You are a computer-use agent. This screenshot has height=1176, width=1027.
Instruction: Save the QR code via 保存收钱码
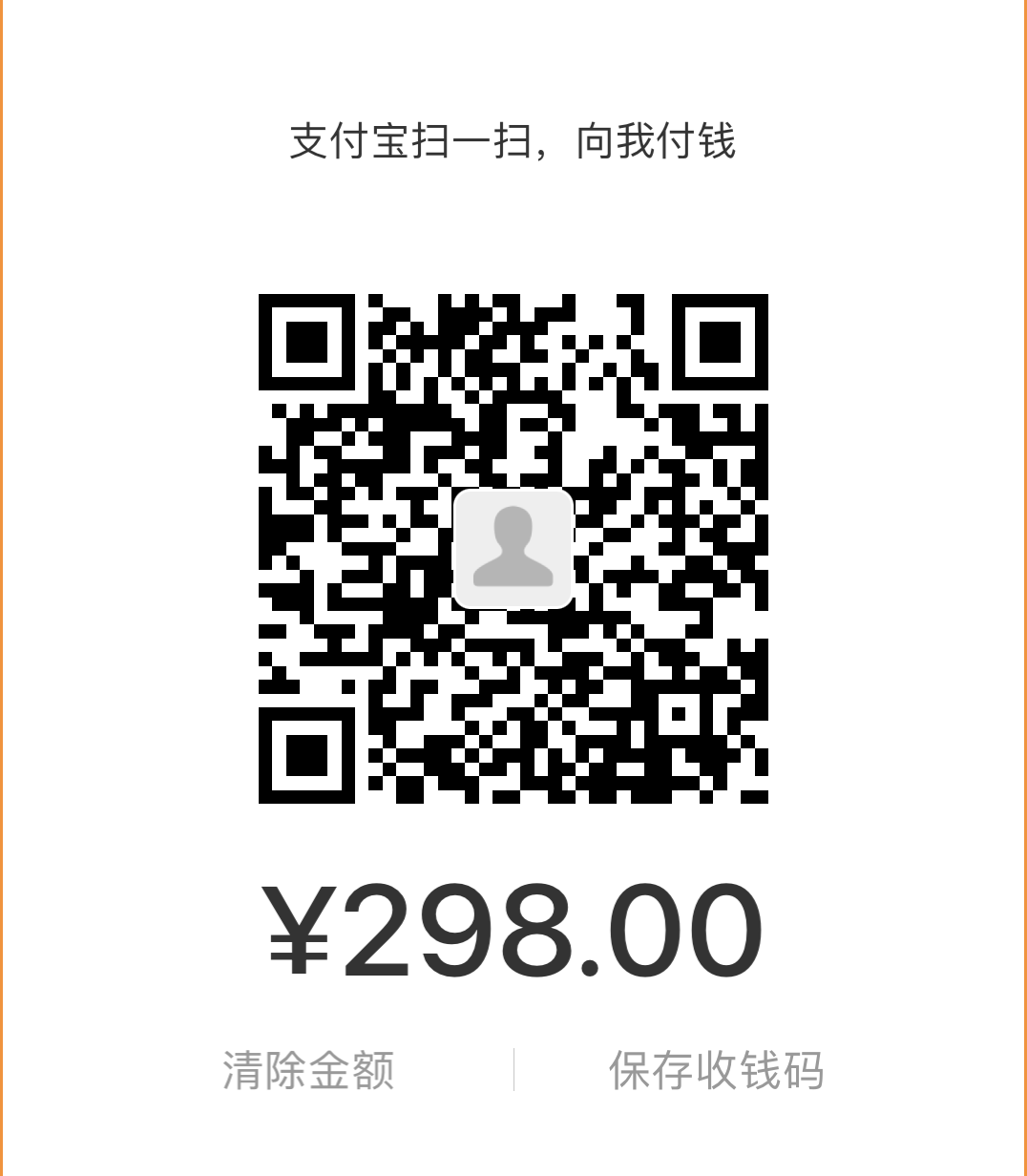[x=716, y=1070]
